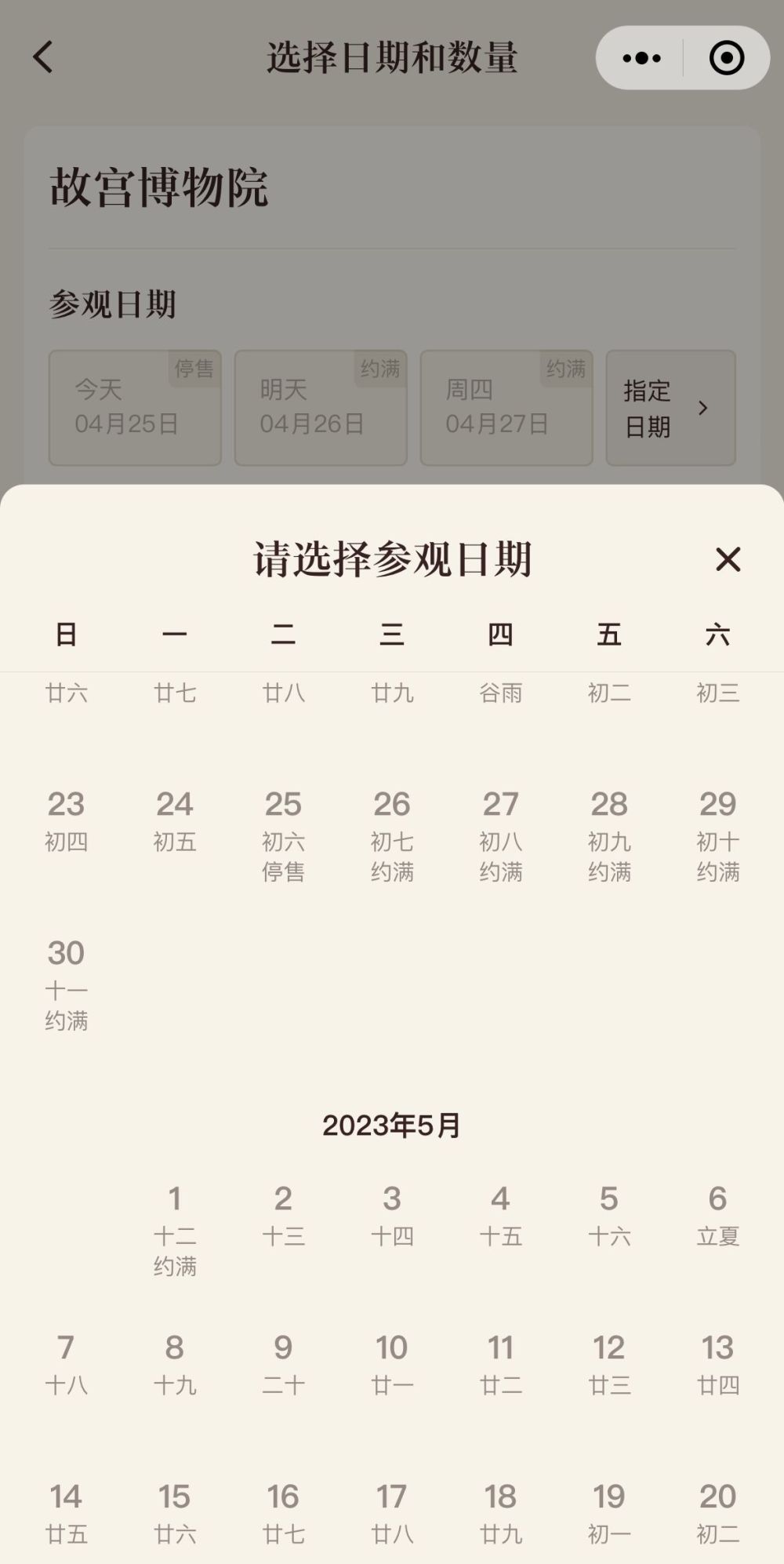Open the mini program more-options menu
Viewport: 784px width, 1564px height.
(641, 58)
